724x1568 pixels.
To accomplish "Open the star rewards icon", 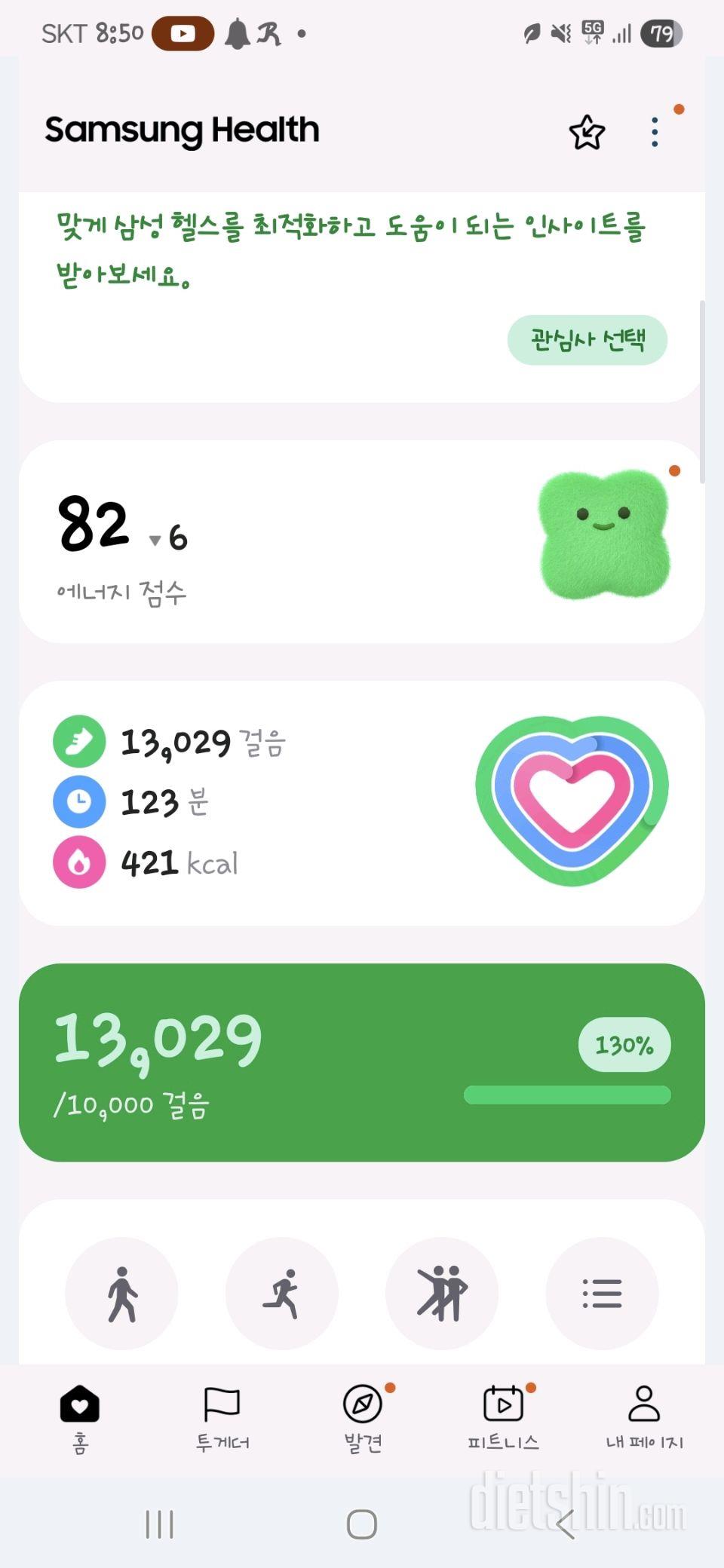I will tap(587, 133).
